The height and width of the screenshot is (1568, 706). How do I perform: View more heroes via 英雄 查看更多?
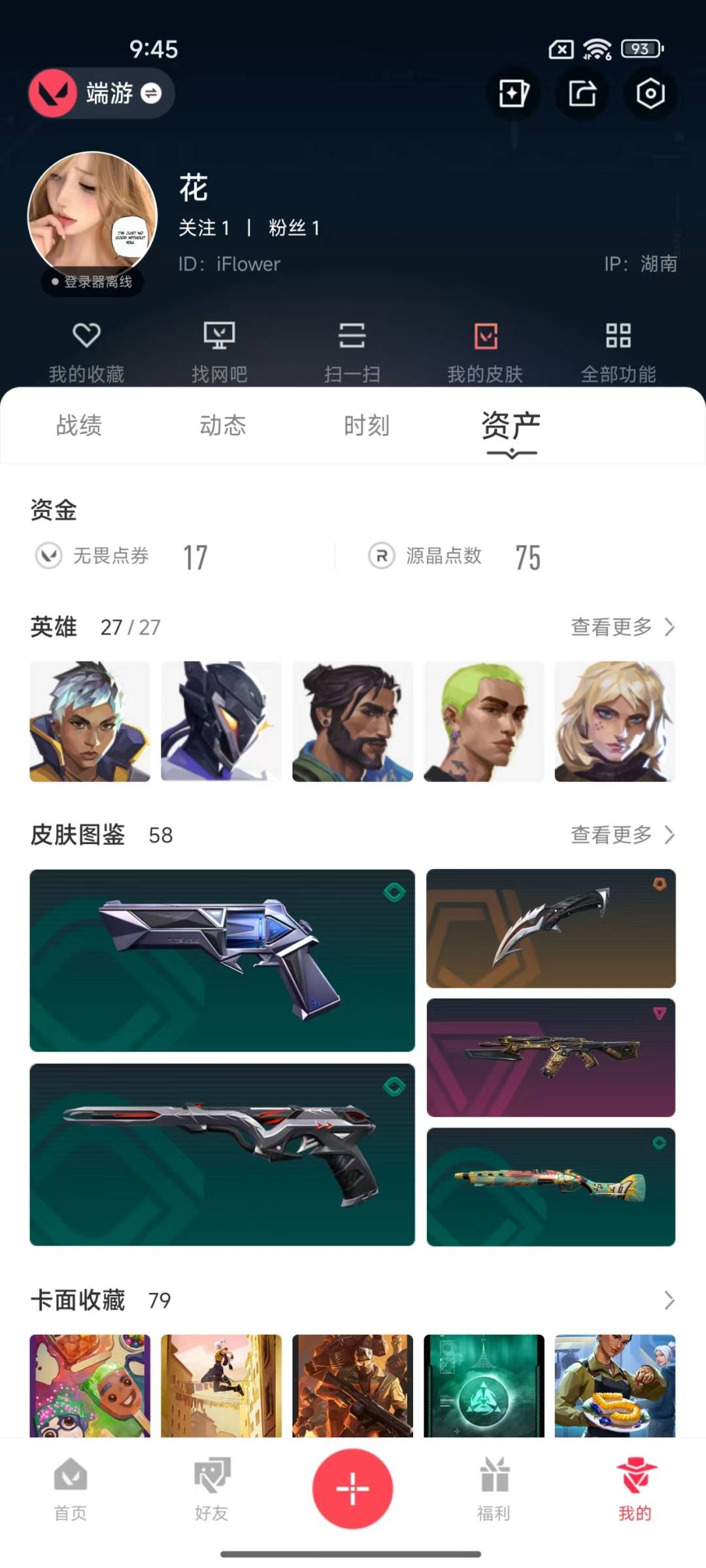pyautogui.click(x=622, y=627)
